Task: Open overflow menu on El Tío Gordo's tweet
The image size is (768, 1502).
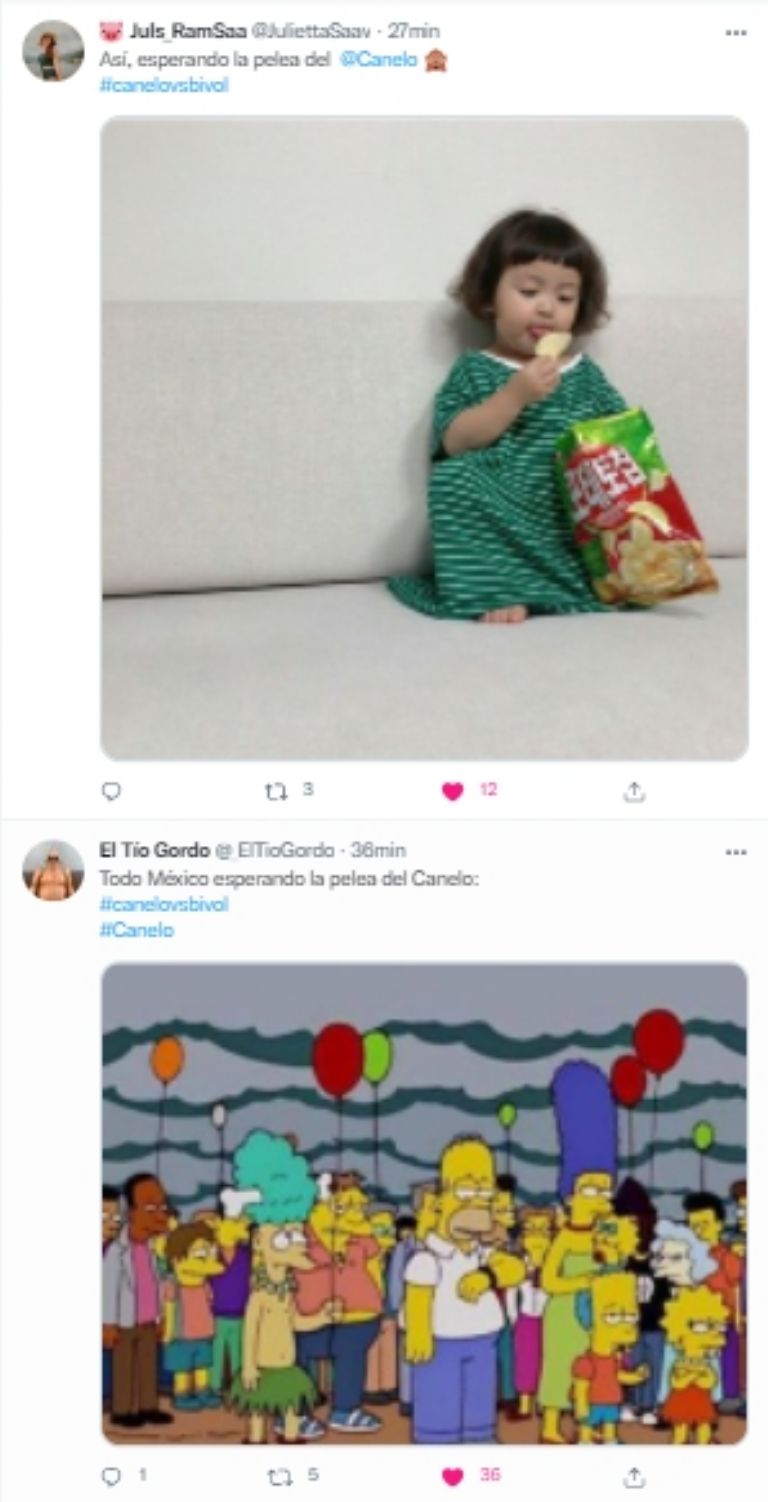Action: (x=736, y=852)
